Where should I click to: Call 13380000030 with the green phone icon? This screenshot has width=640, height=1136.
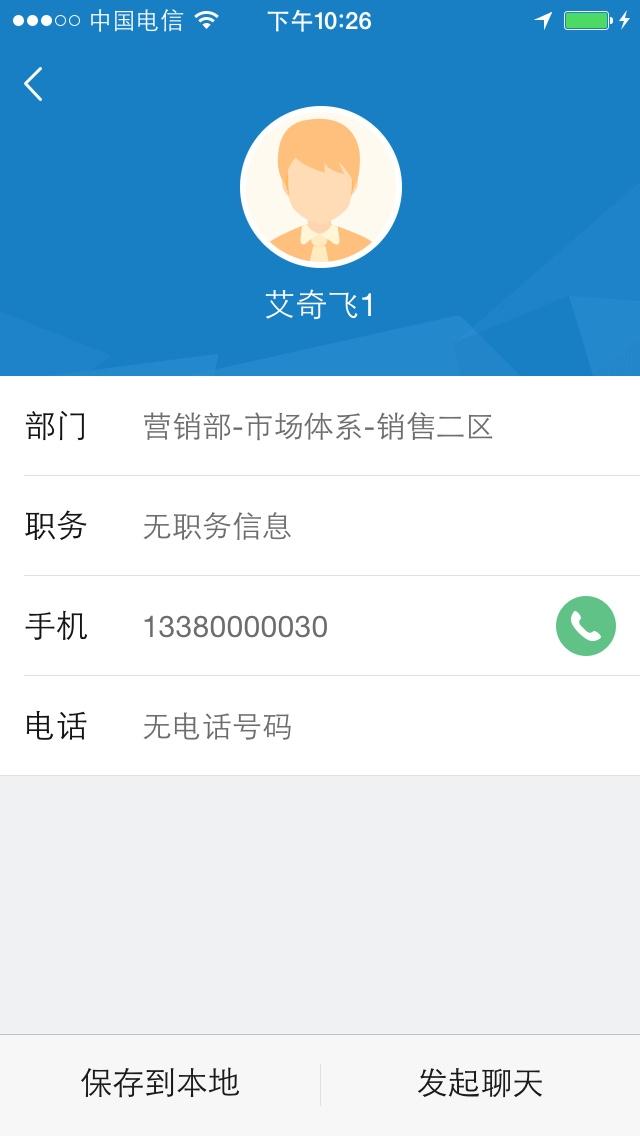pyautogui.click(x=586, y=626)
